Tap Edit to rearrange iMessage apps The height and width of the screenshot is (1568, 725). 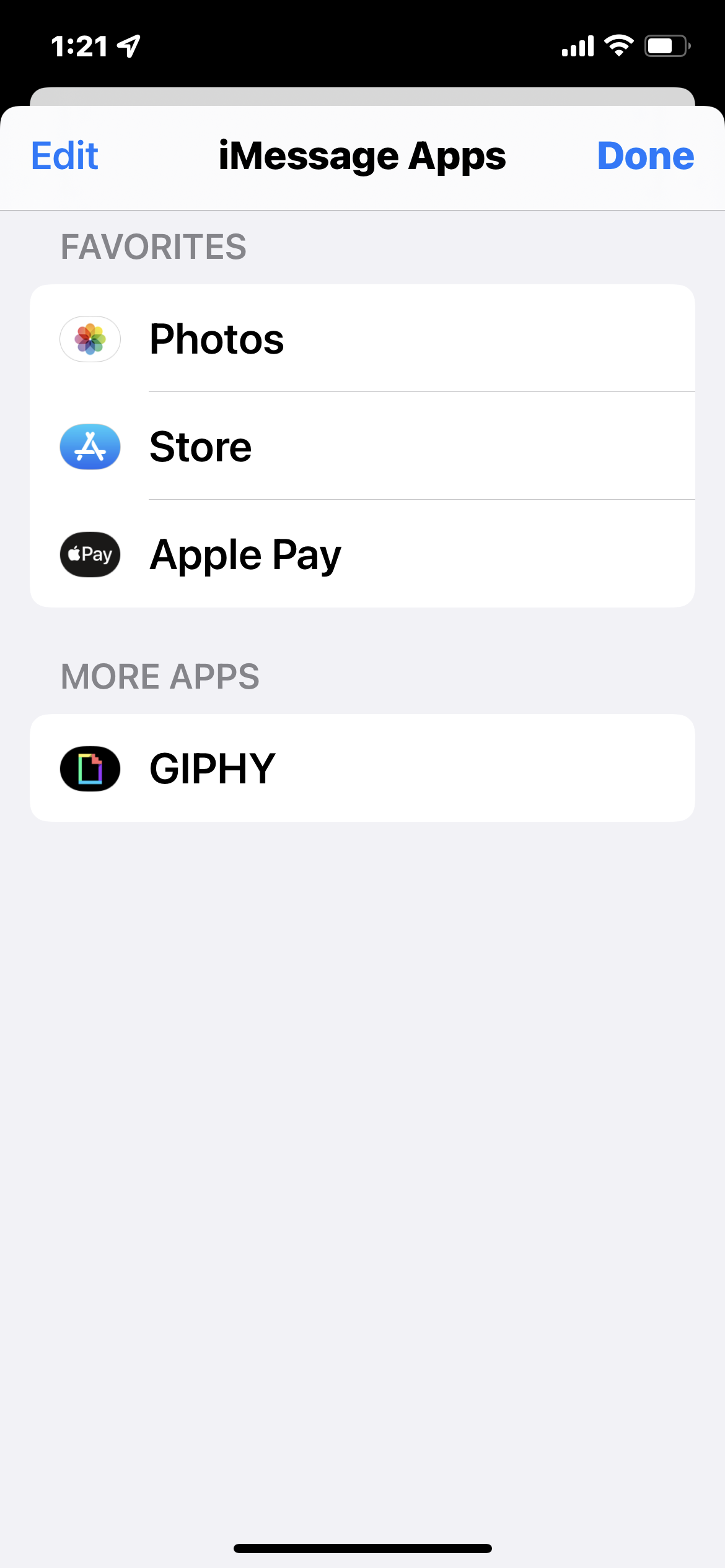tap(64, 155)
